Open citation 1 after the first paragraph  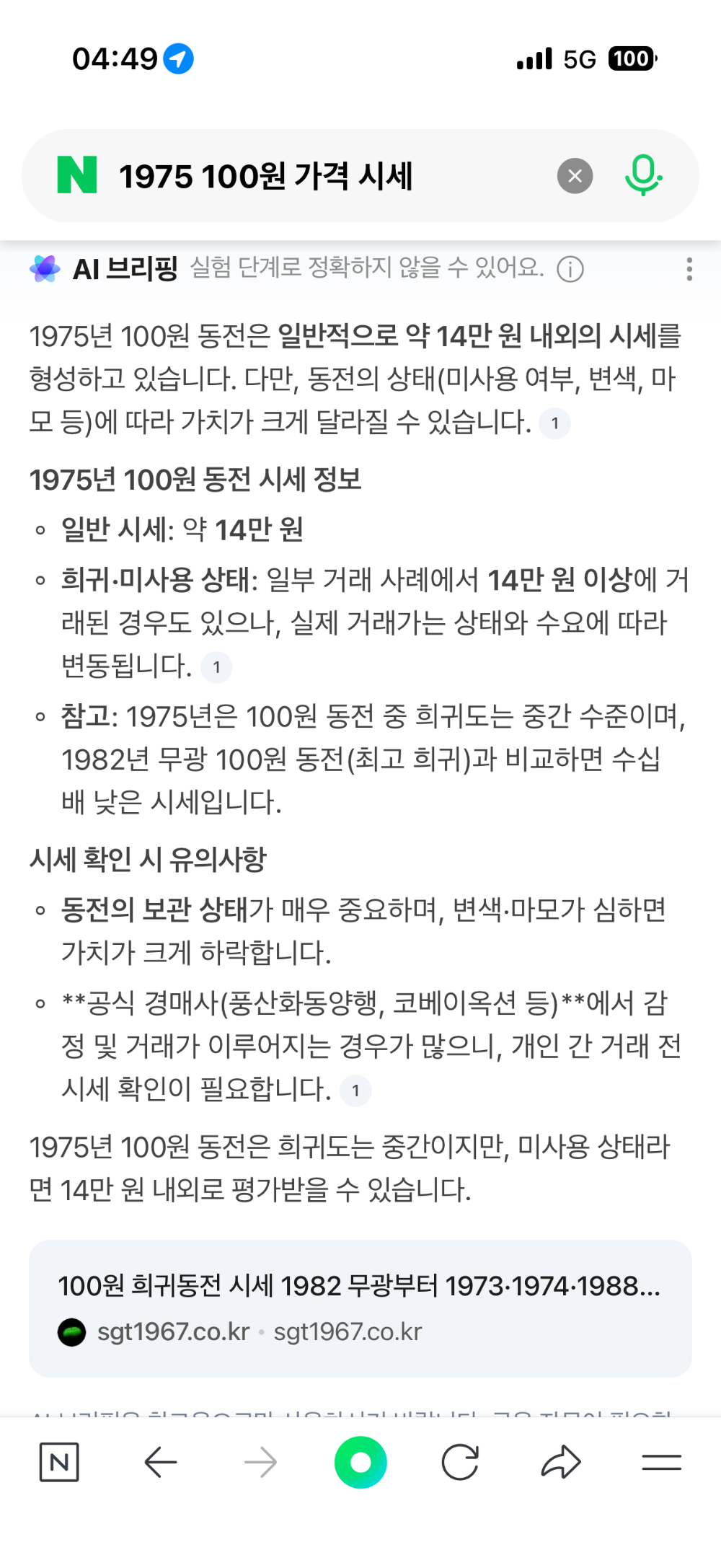[x=554, y=423]
